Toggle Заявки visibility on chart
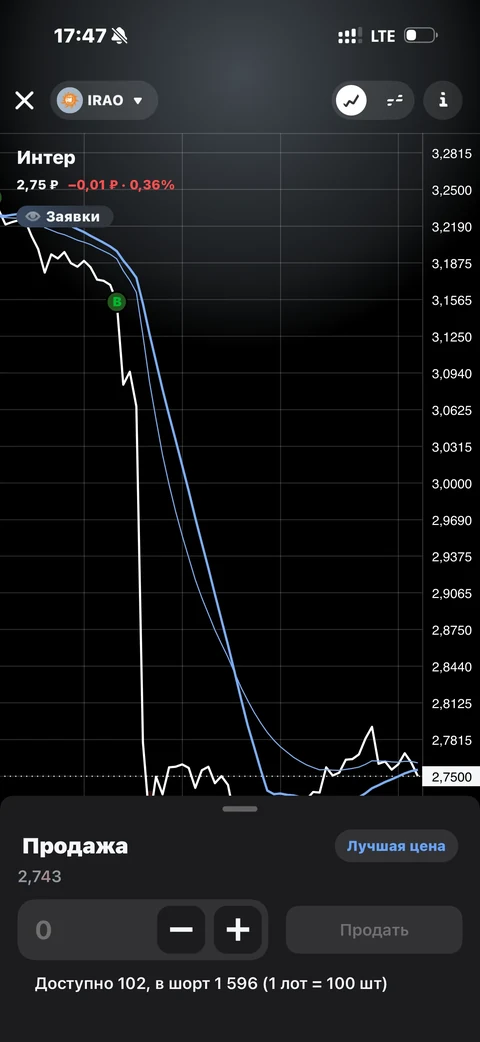Screen dimensions: 480x1042 coord(64,217)
